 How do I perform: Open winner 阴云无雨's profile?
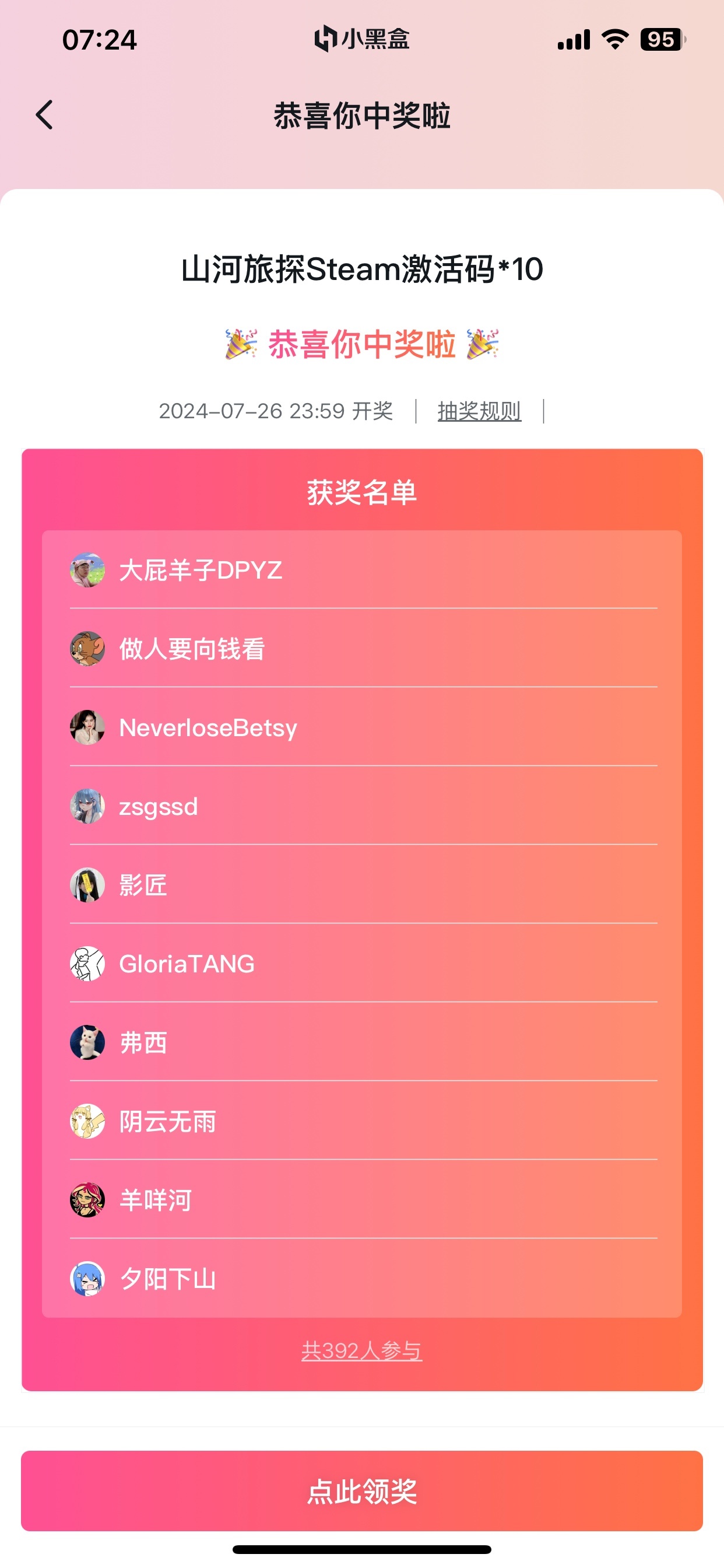(167, 1121)
